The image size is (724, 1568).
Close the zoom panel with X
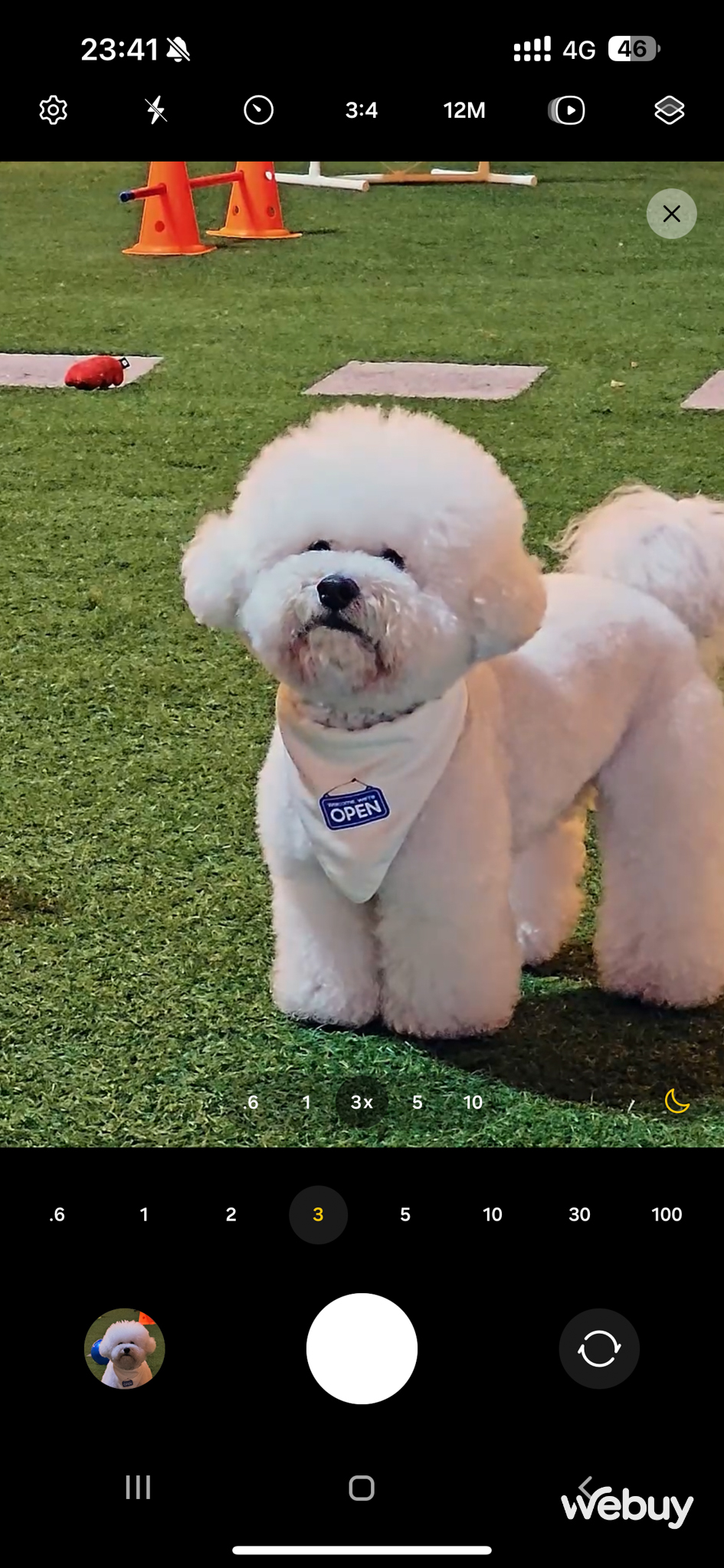(671, 214)
